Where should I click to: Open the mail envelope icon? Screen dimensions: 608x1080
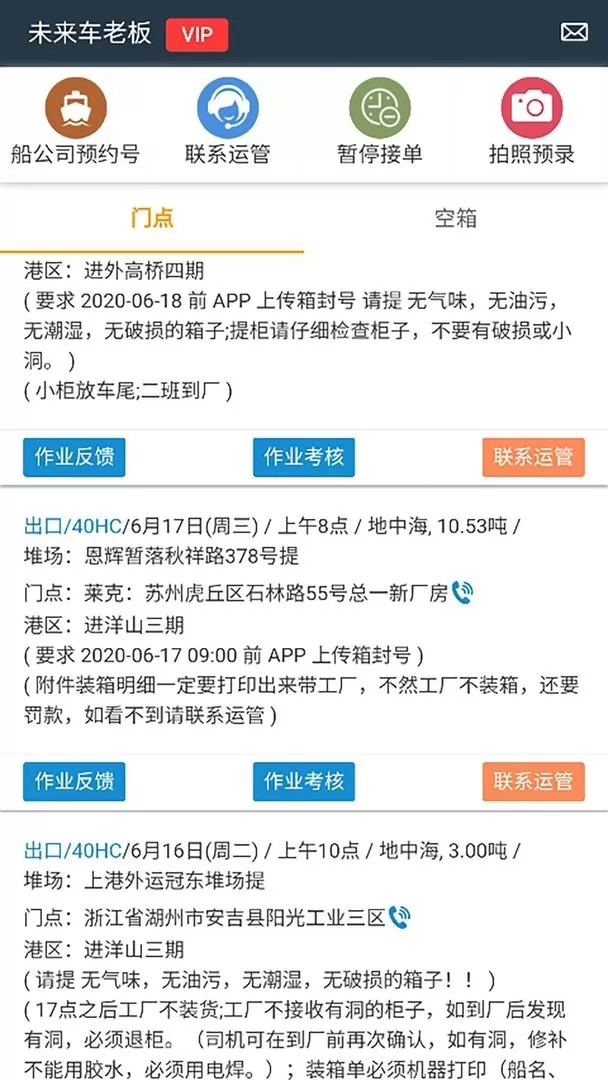coord(574,32)
